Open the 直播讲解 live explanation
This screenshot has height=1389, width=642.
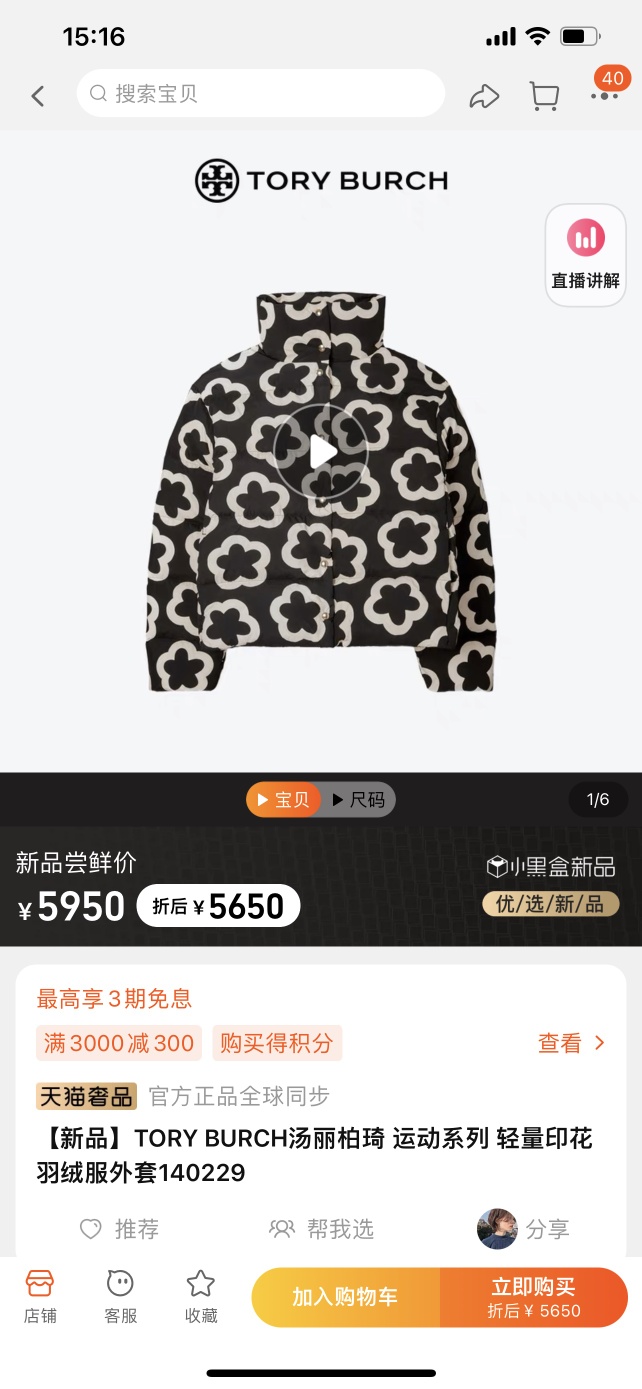(585, 255)
